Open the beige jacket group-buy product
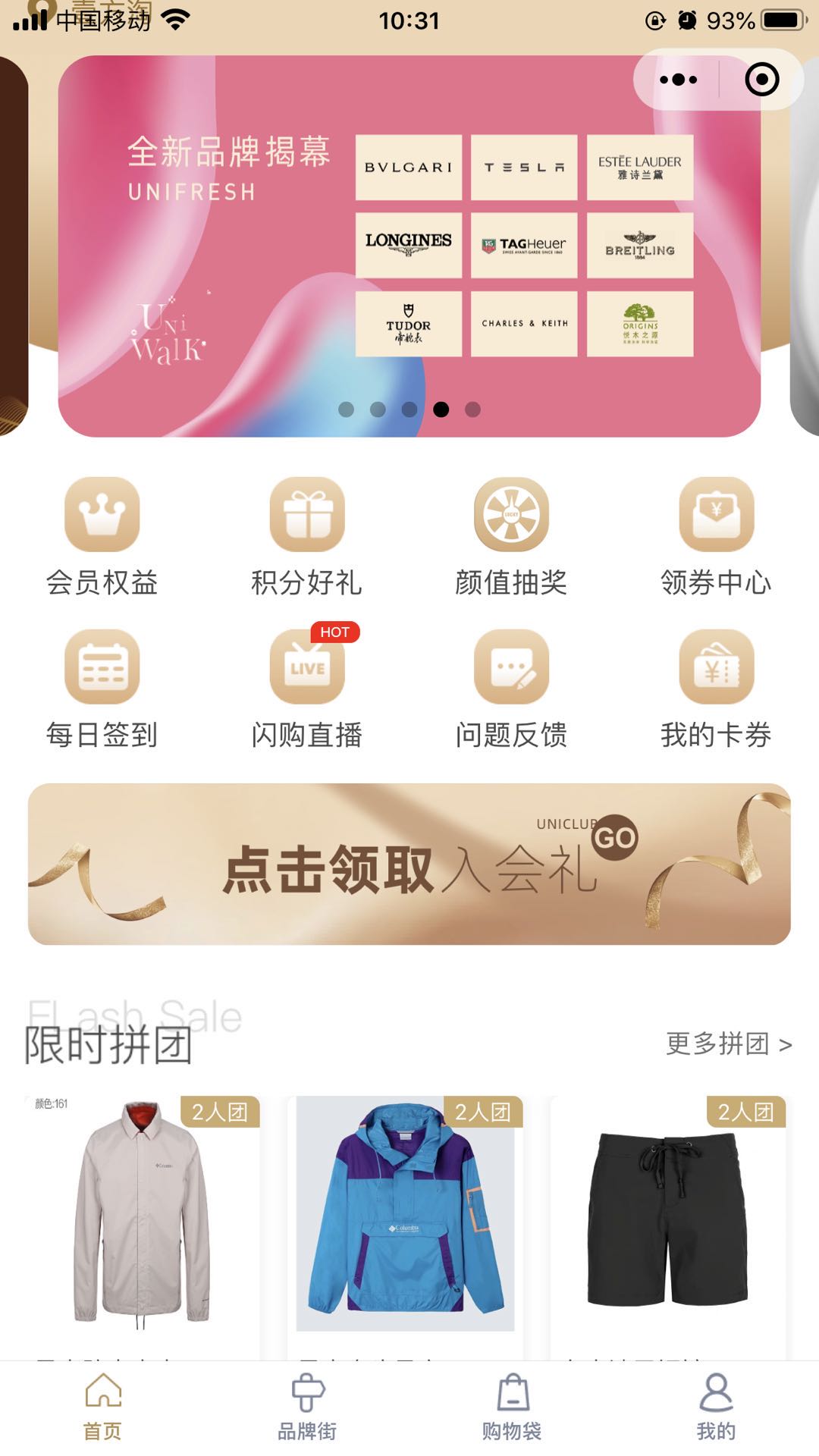Screen dimensions: 819x1456 point(142,1213)
